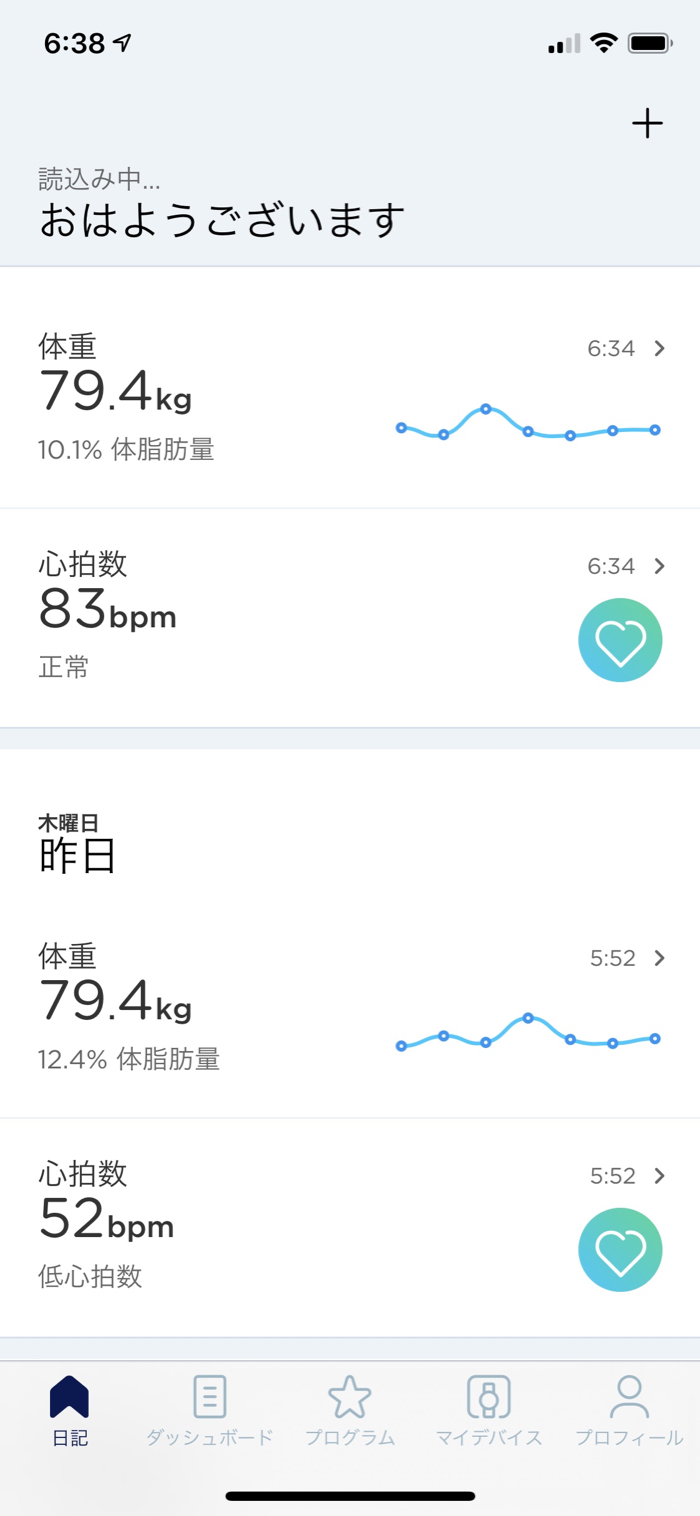Select the 日記 tab
700x1516 pixels.
pyautogui.click(x=70, y=1411)
